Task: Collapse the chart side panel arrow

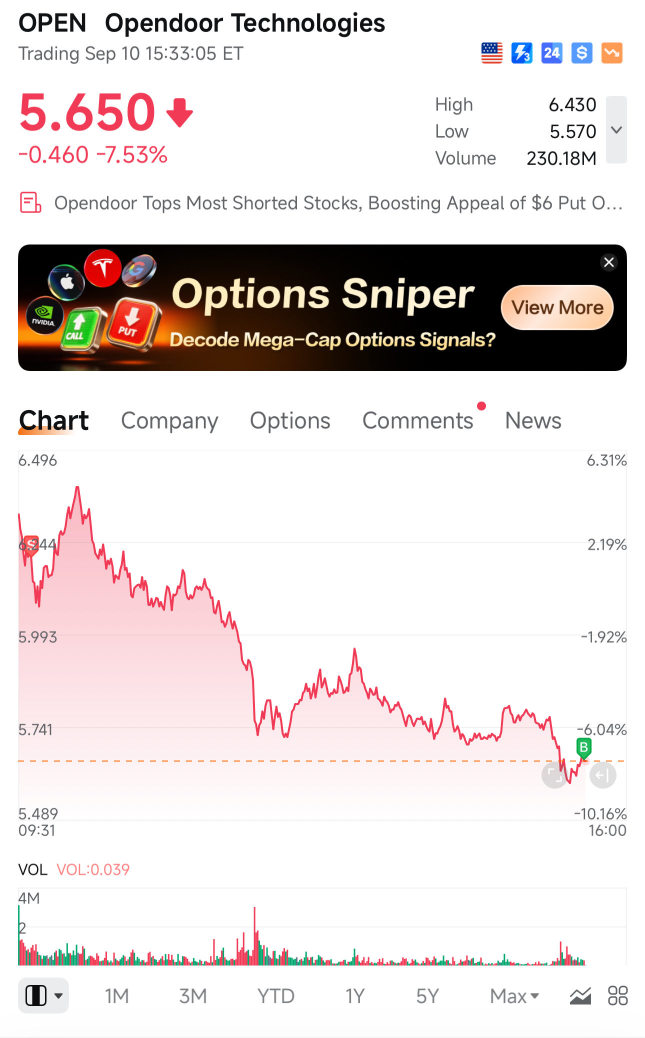Action: 601,775
